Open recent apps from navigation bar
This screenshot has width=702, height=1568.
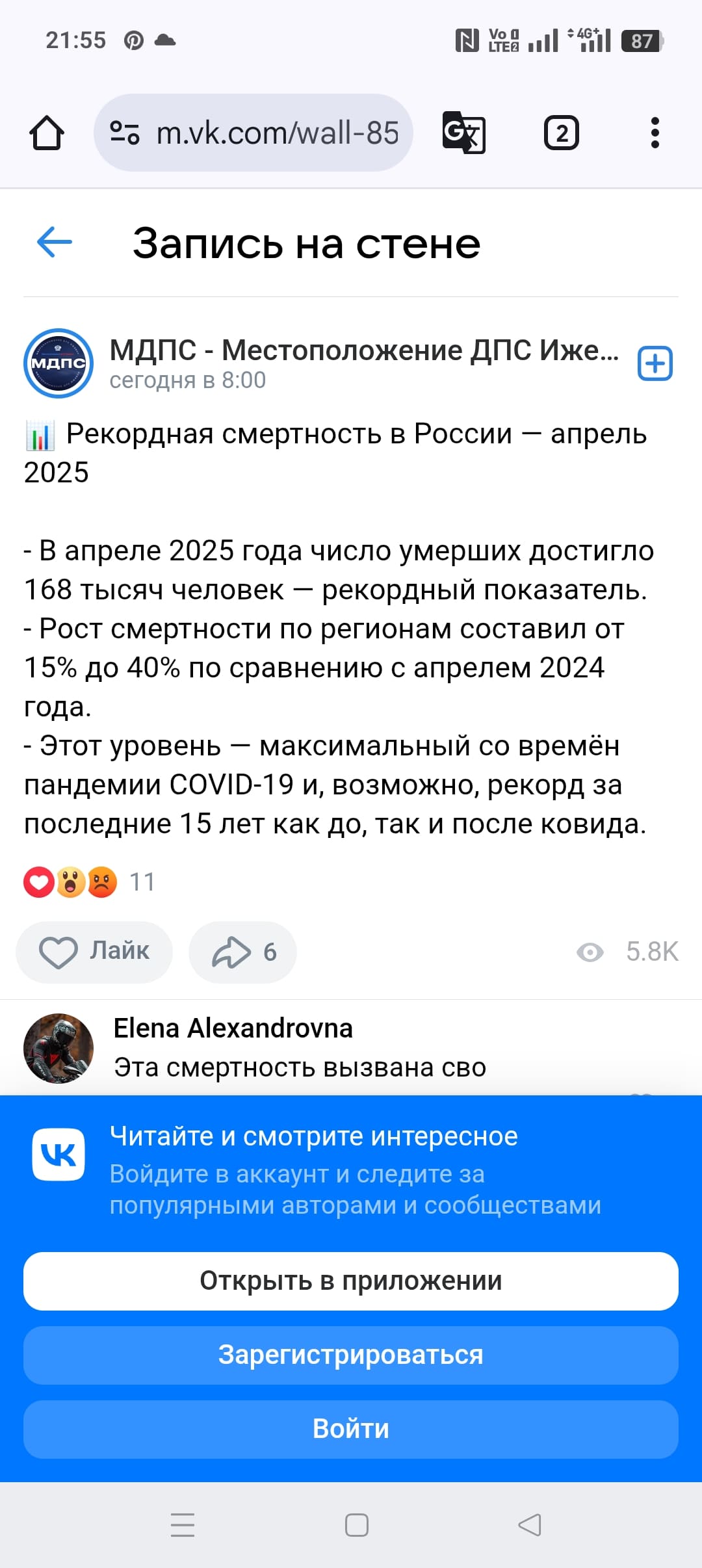[x=183, y=1524]
